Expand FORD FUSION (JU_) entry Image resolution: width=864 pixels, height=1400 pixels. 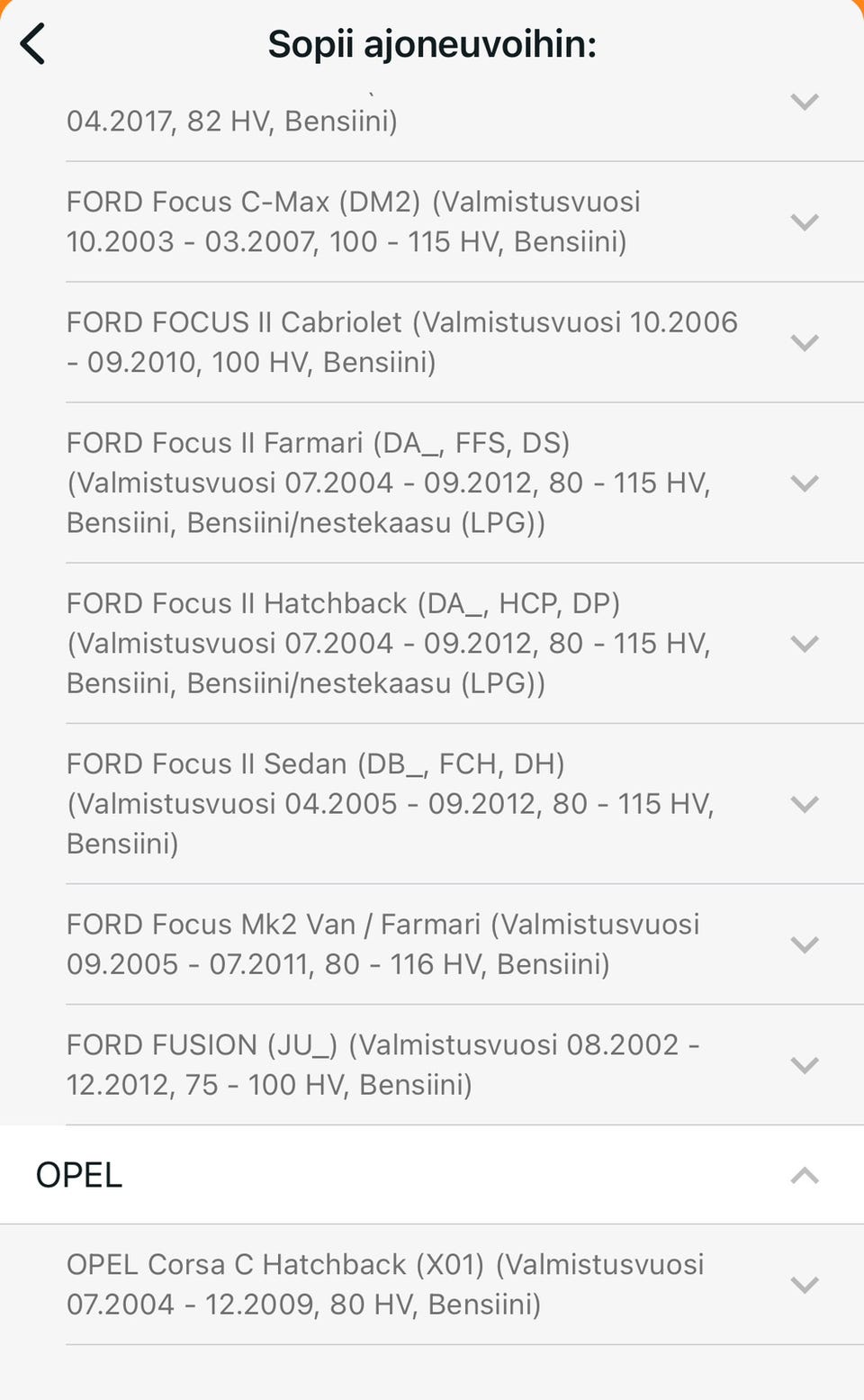click(804, 1064)
